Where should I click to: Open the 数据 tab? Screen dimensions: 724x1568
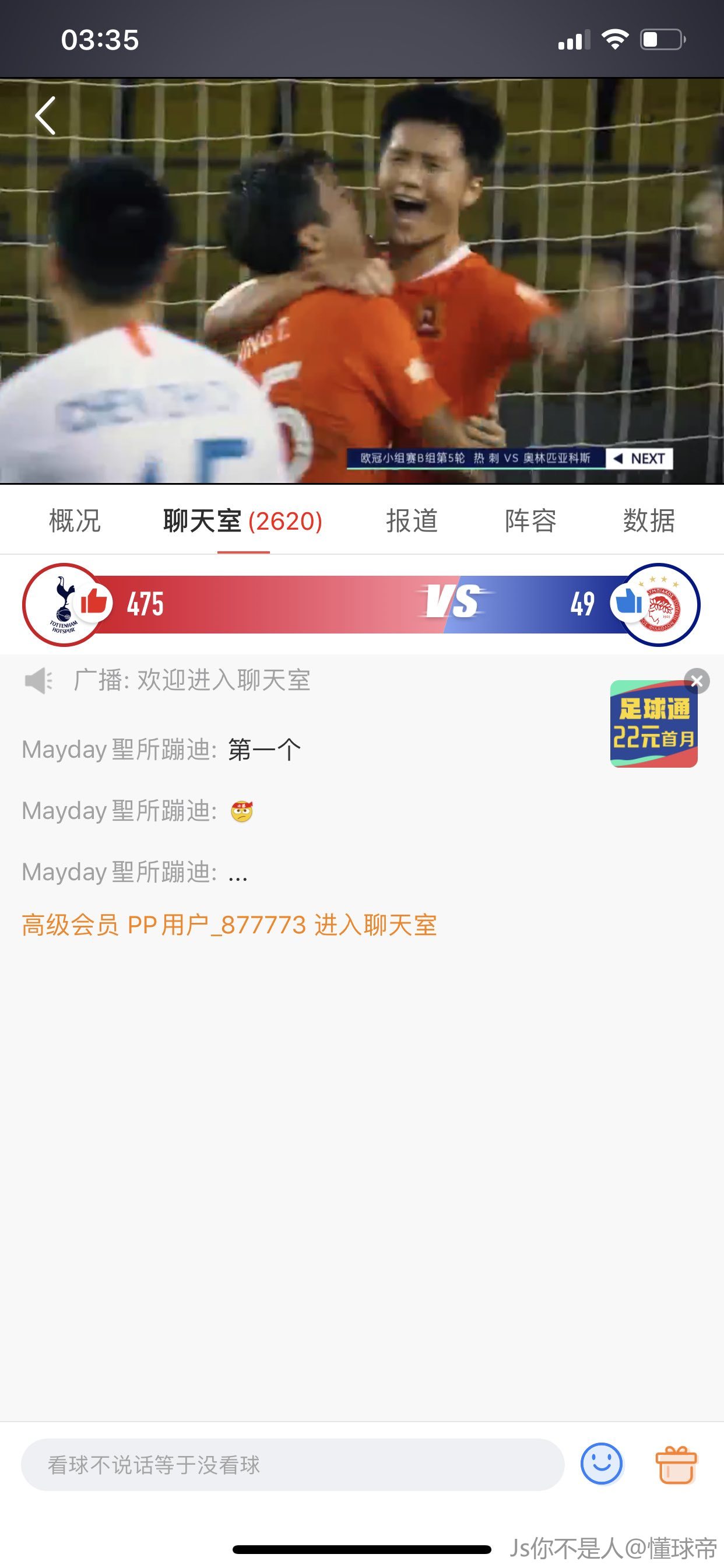[x=649, y=521]
